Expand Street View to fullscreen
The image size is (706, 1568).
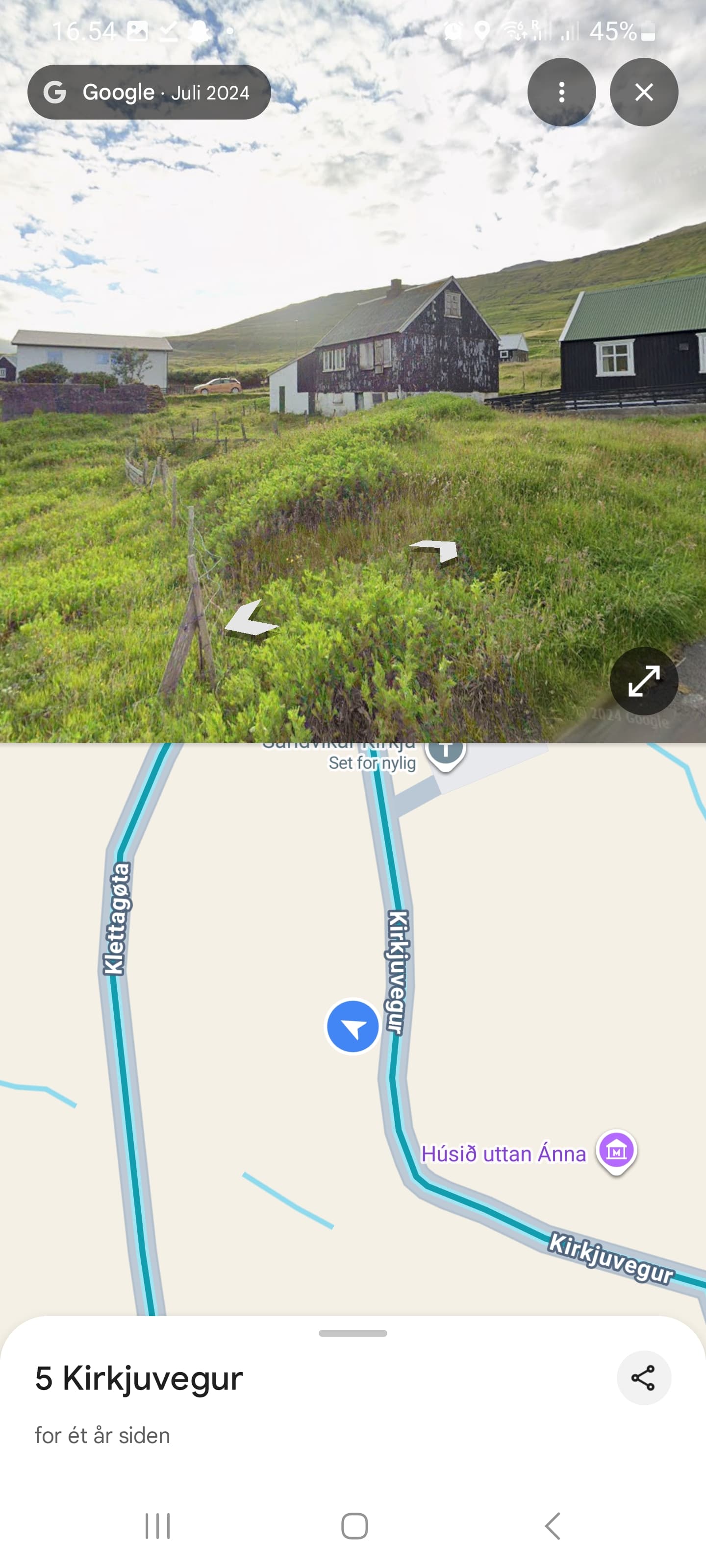click(644, 681)
